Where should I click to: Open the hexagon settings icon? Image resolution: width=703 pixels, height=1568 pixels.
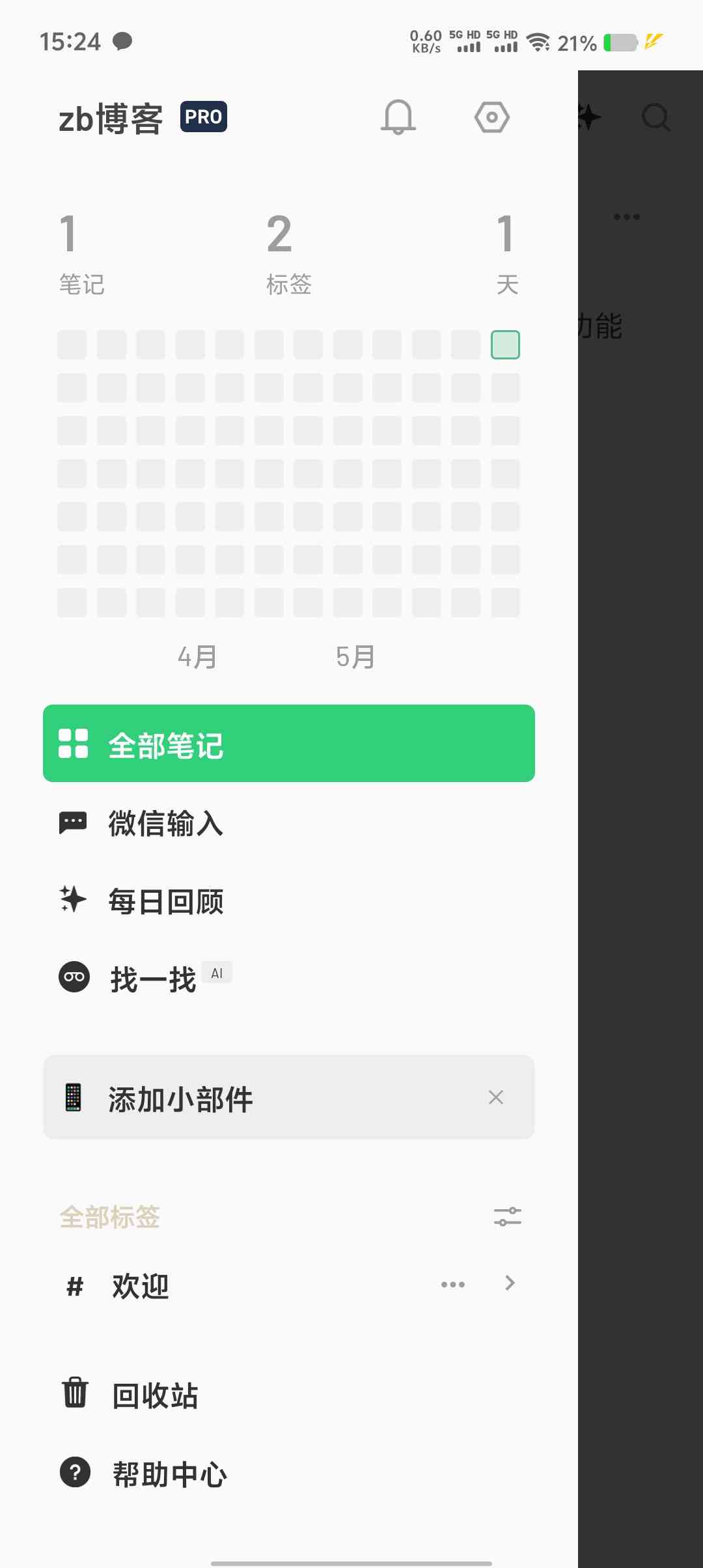pyautogui.click(x=491, y=117)
